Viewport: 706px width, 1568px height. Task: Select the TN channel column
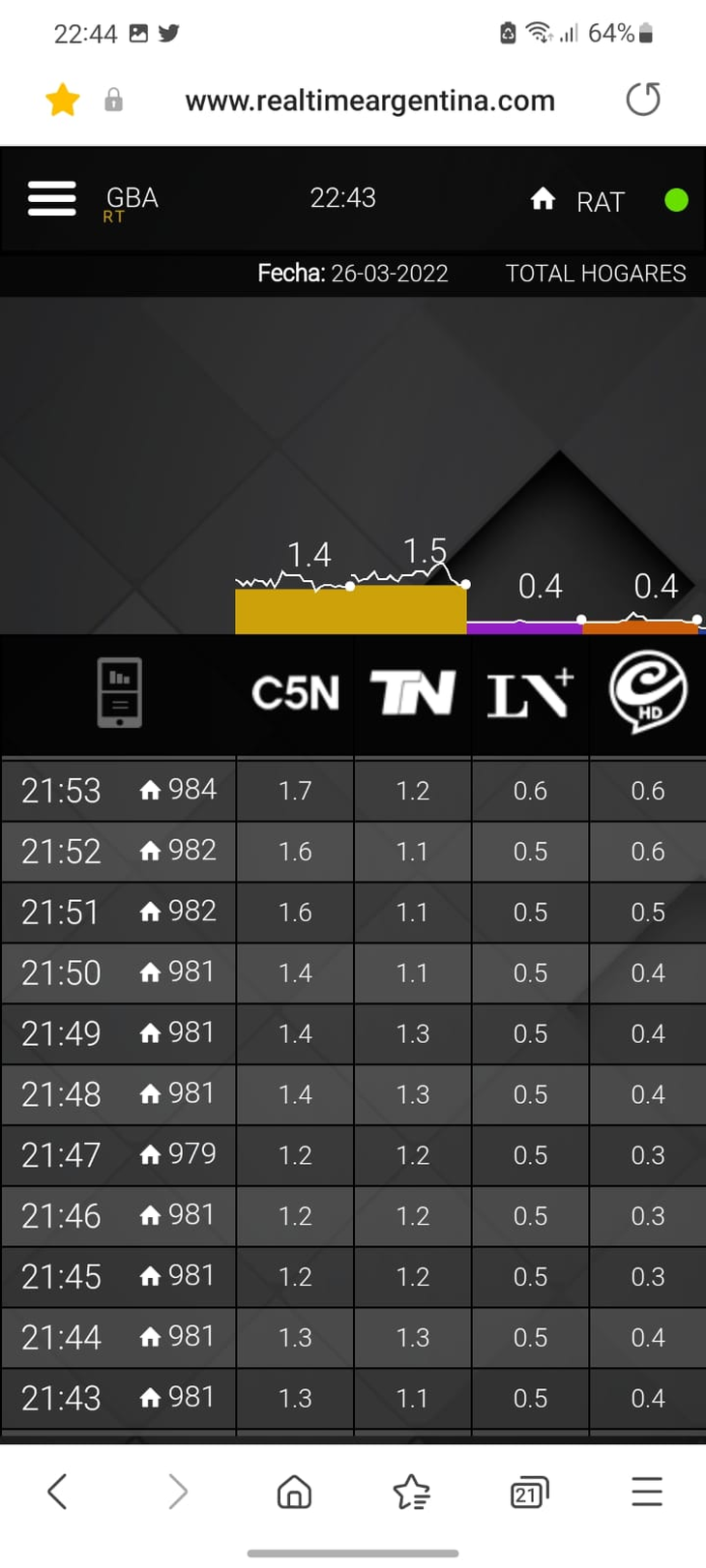tap(413, 693)
